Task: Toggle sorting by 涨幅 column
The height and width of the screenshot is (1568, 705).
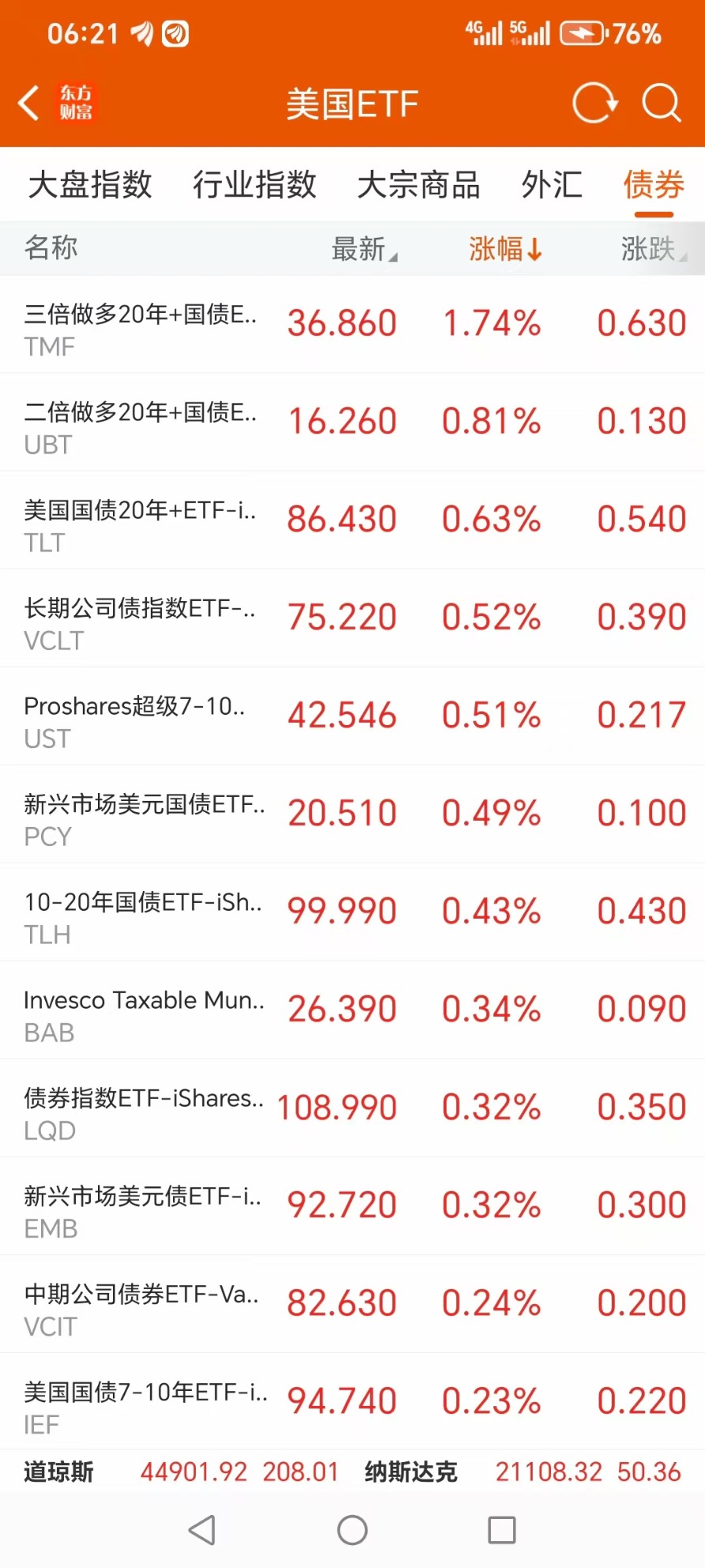Action: 505,249
